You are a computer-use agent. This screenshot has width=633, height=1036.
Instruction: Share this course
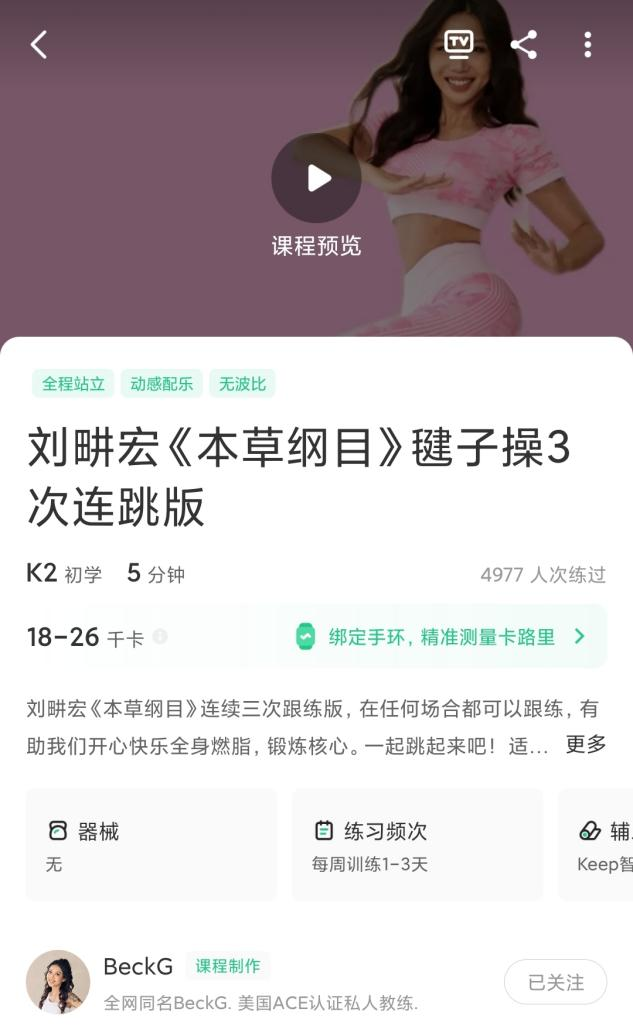click(524, 45)
